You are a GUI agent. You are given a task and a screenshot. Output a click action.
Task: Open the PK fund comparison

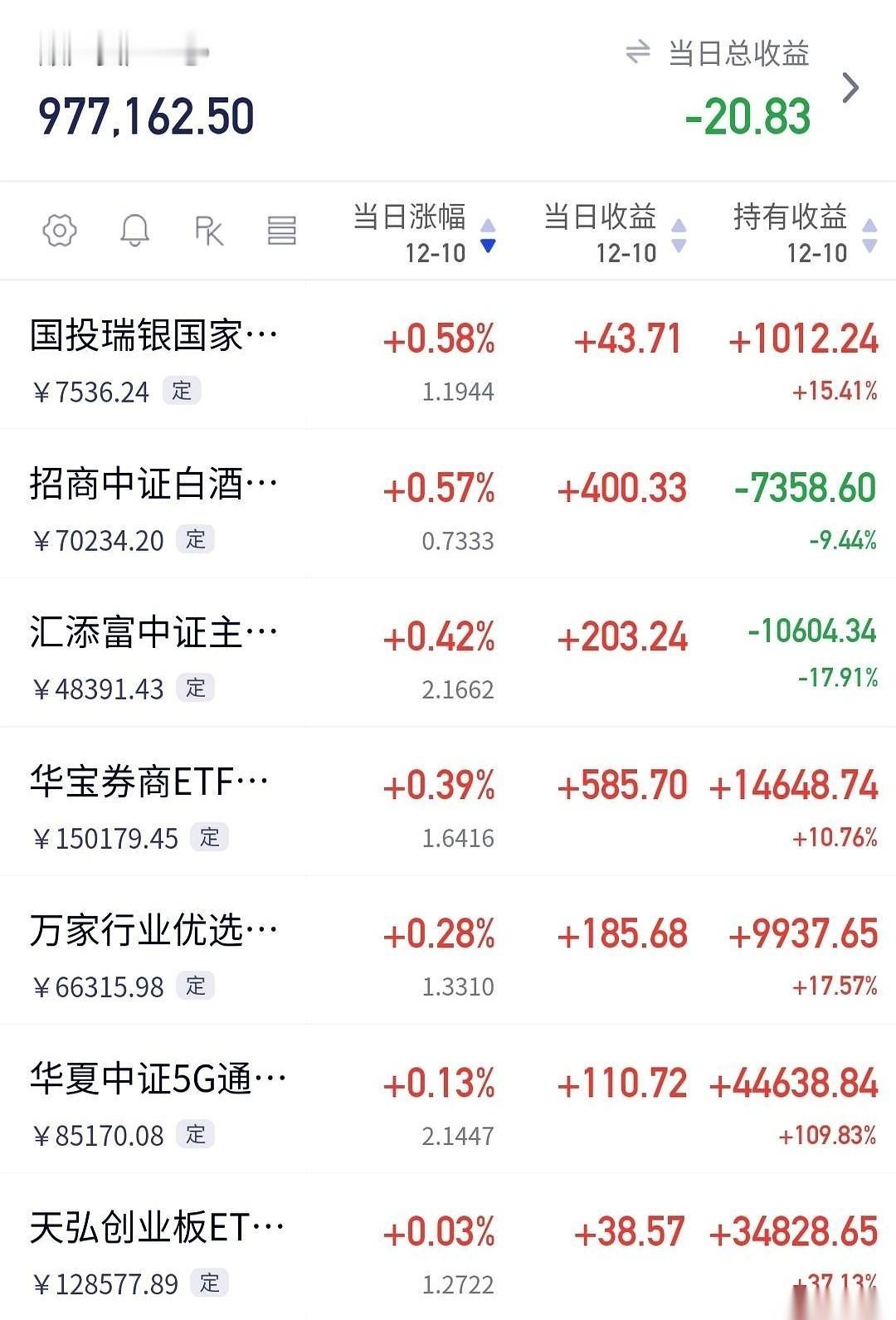[208, 230]
